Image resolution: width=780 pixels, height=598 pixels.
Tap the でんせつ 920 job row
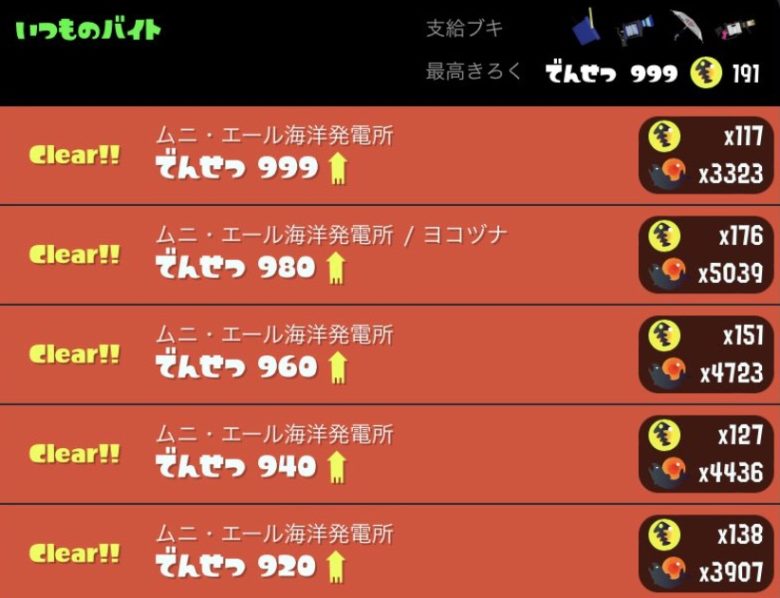pos(390,553)
